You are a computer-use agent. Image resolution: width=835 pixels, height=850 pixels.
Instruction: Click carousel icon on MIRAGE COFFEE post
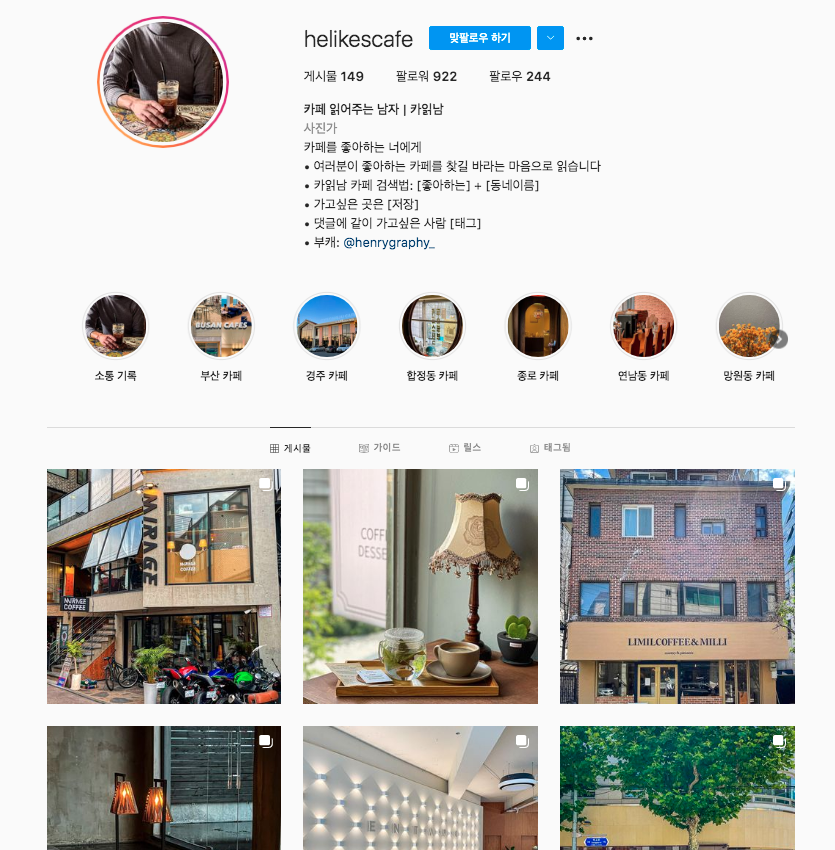tap(264, 482)
